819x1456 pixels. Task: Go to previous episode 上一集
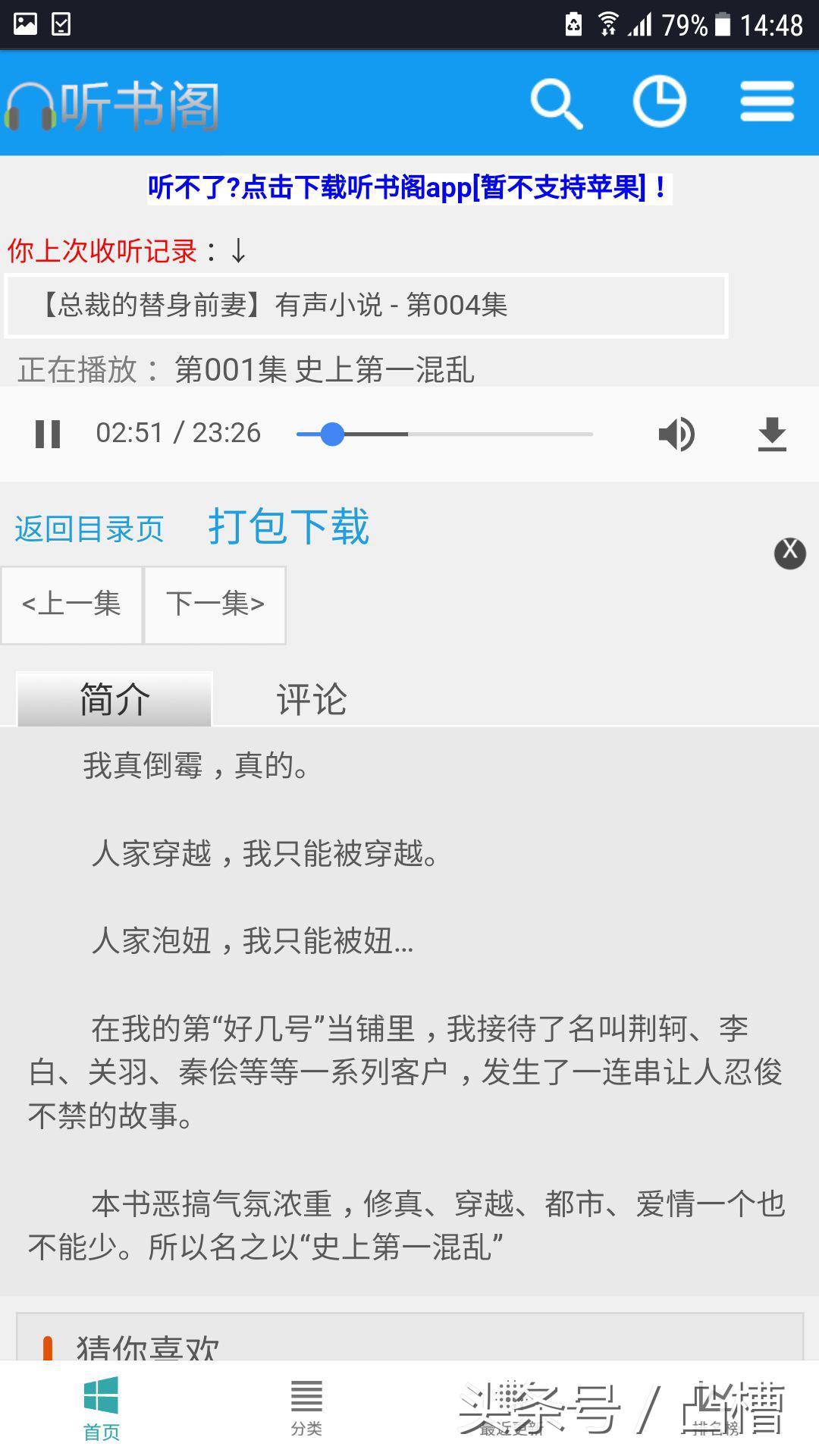pos(71,604)
